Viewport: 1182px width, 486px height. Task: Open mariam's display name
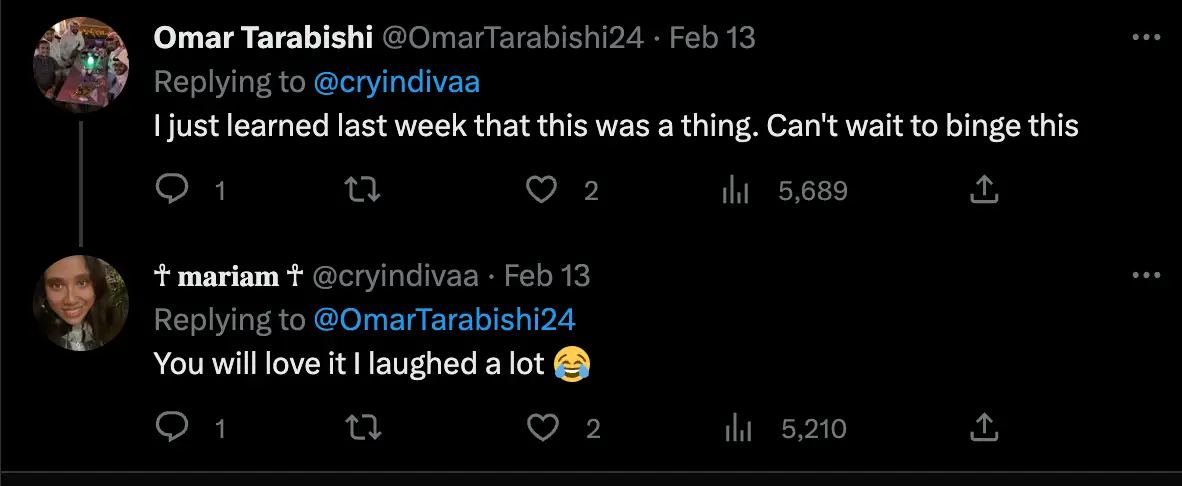tap(229, 276)
